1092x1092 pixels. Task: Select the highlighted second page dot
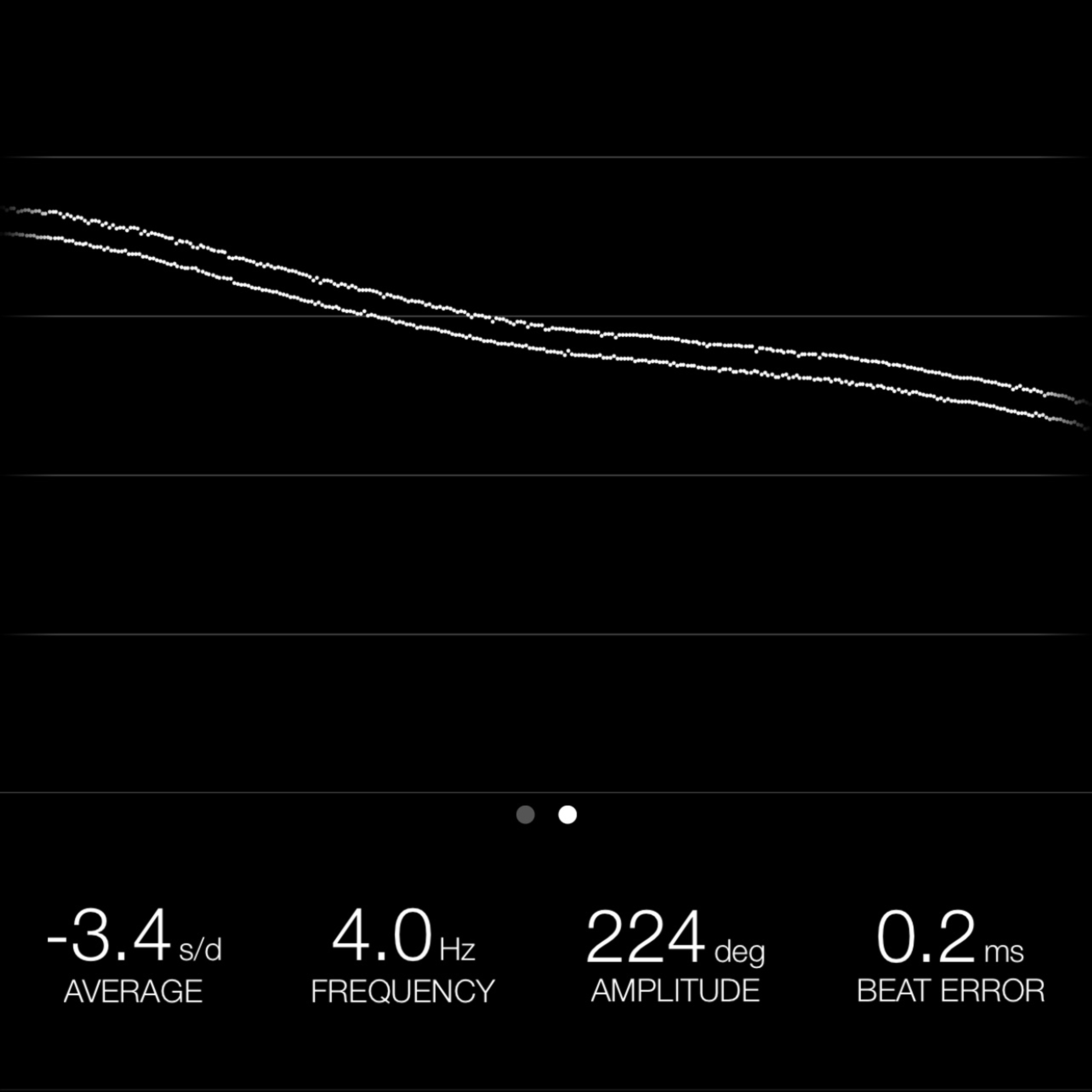coord(568,814)
